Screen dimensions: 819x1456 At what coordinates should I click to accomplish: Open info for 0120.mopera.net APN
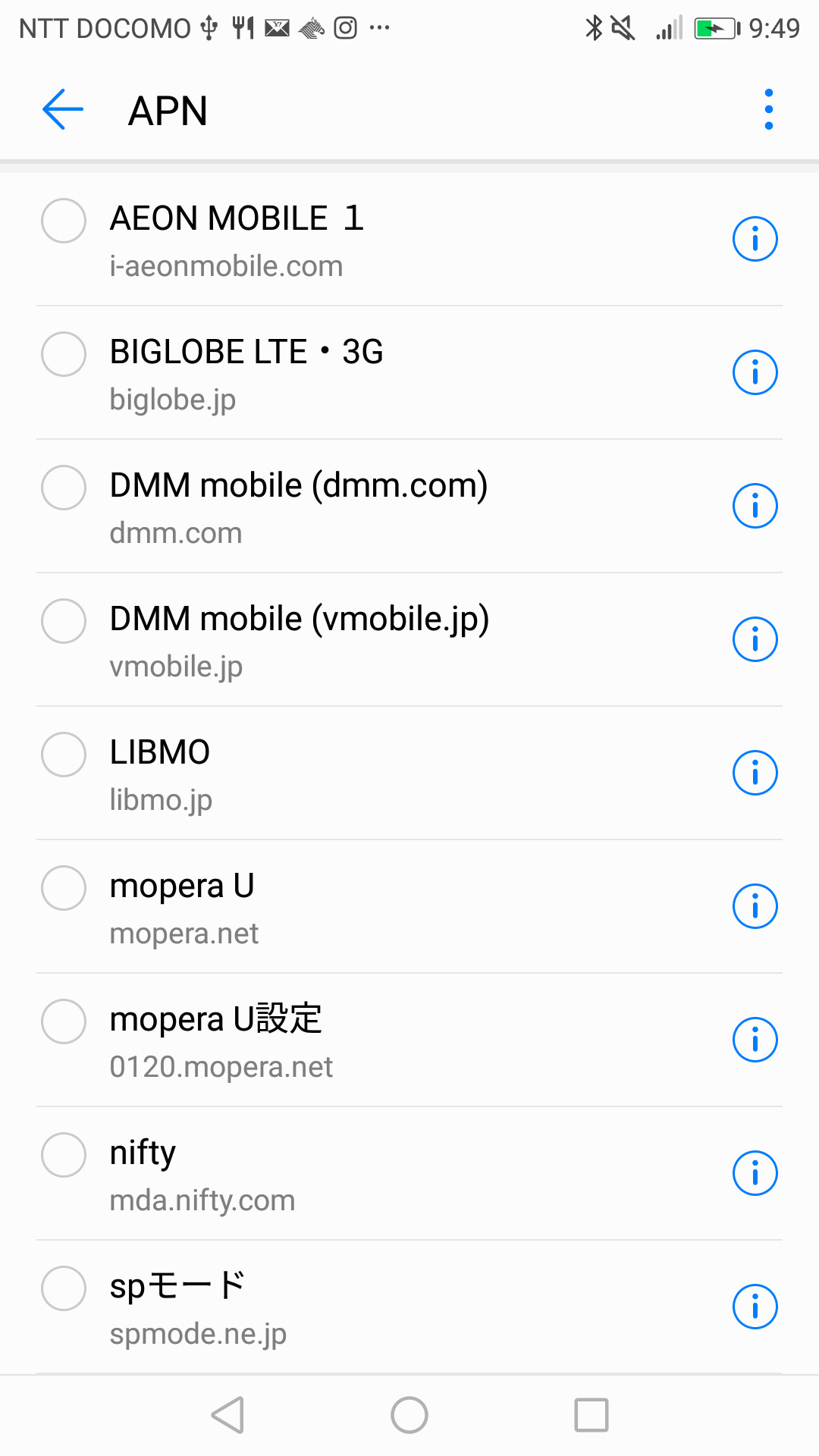(x=755, y=1040)
